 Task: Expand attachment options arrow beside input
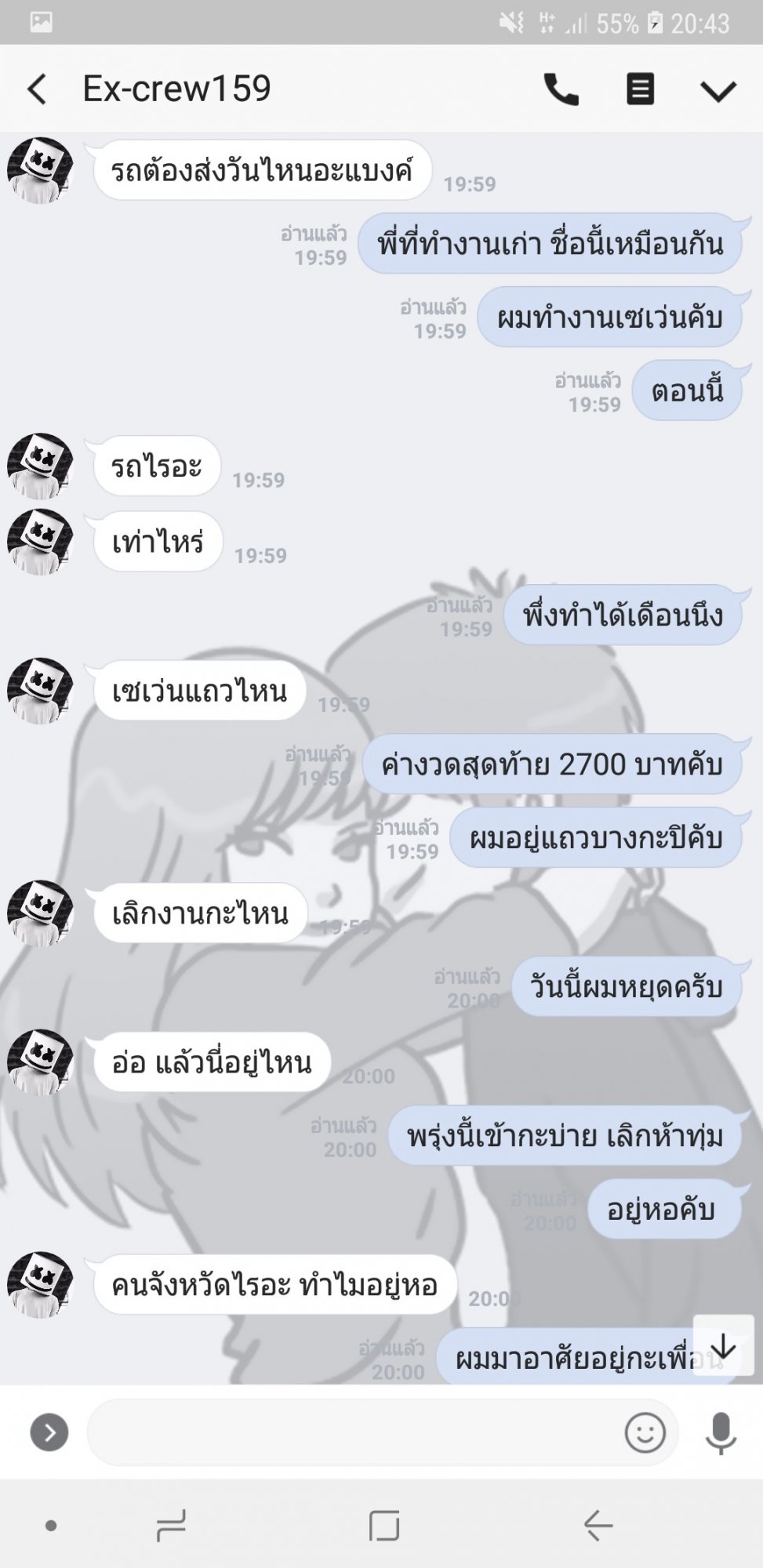[49, 1432]
